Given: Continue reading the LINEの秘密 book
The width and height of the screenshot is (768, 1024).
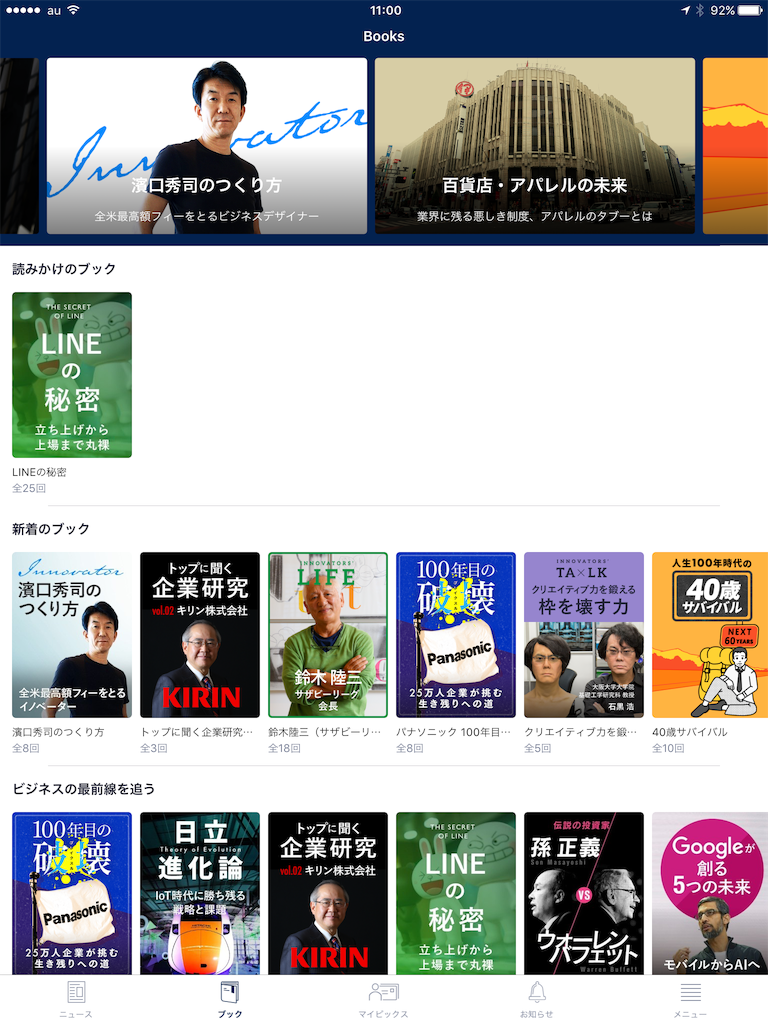Looking at the screenshot, I should [72, 375].
